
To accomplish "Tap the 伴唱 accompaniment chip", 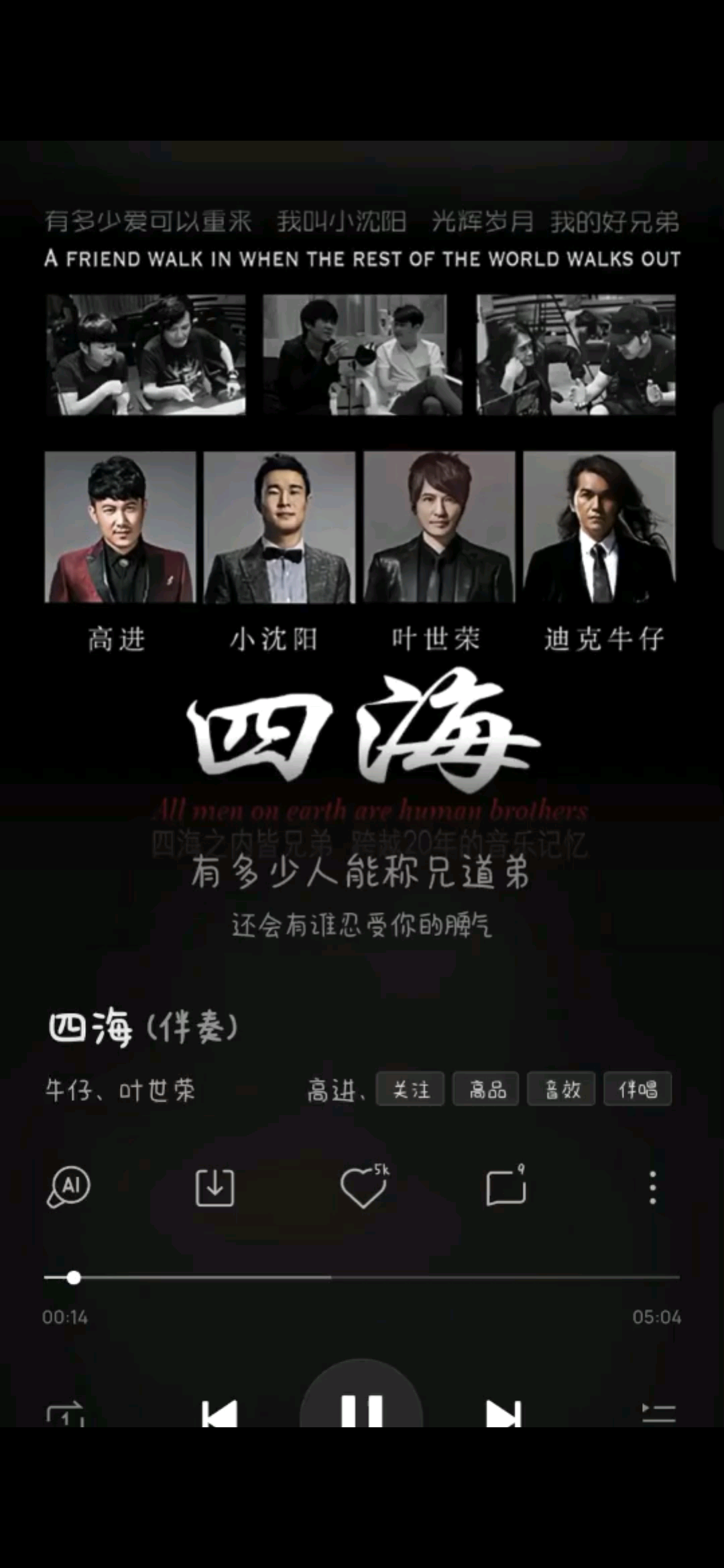I will [638, 1090].
